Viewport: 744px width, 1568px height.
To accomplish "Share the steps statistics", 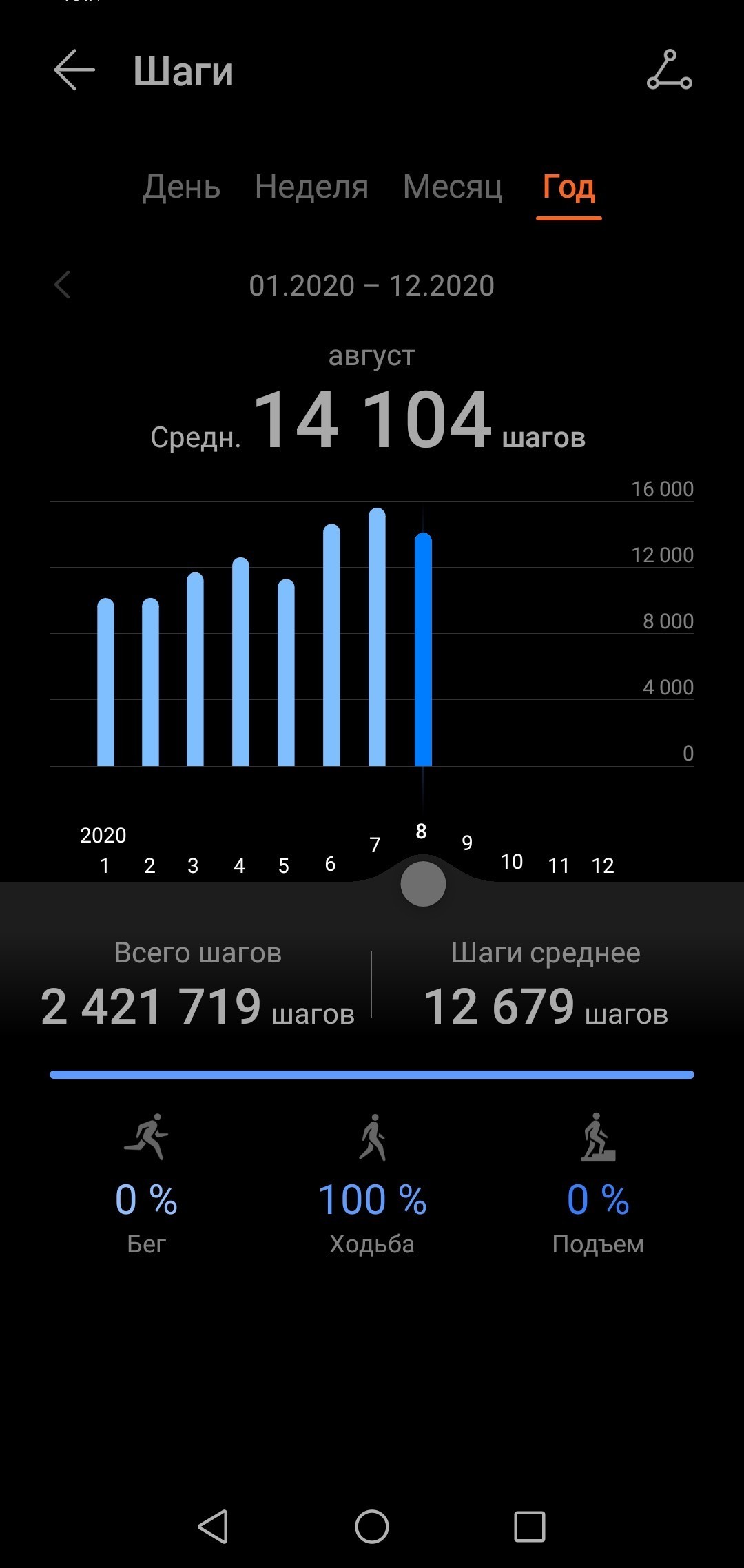I will click(669, 70).
